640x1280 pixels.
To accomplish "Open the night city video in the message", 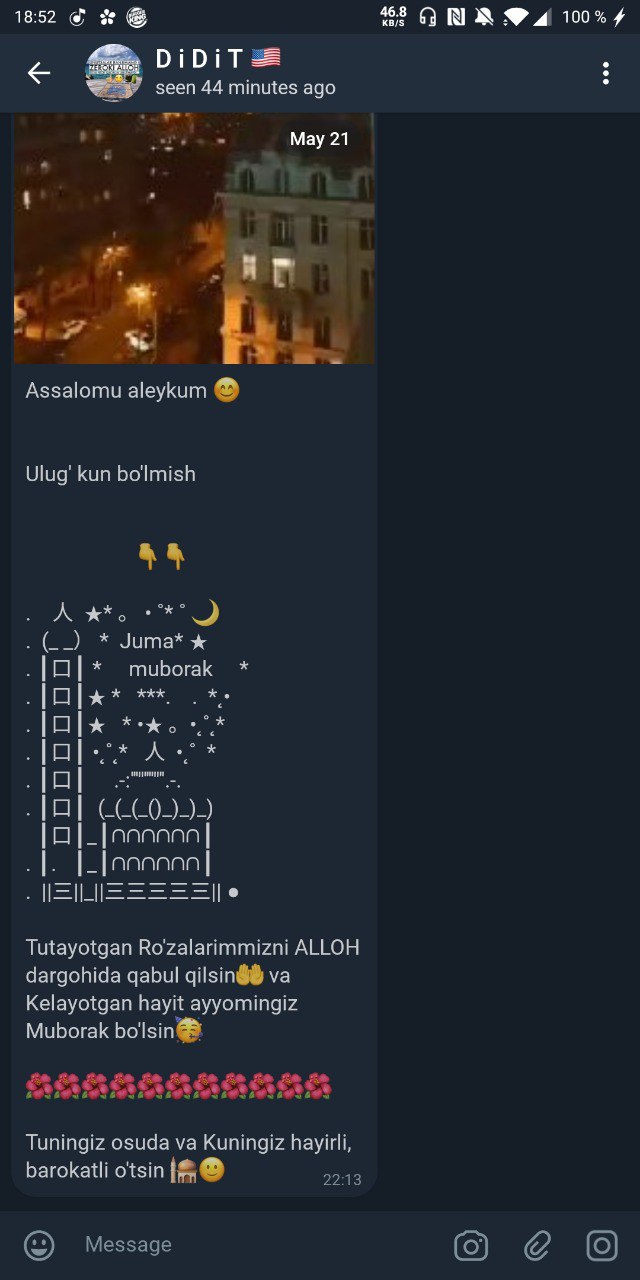I will pos(194,238).
